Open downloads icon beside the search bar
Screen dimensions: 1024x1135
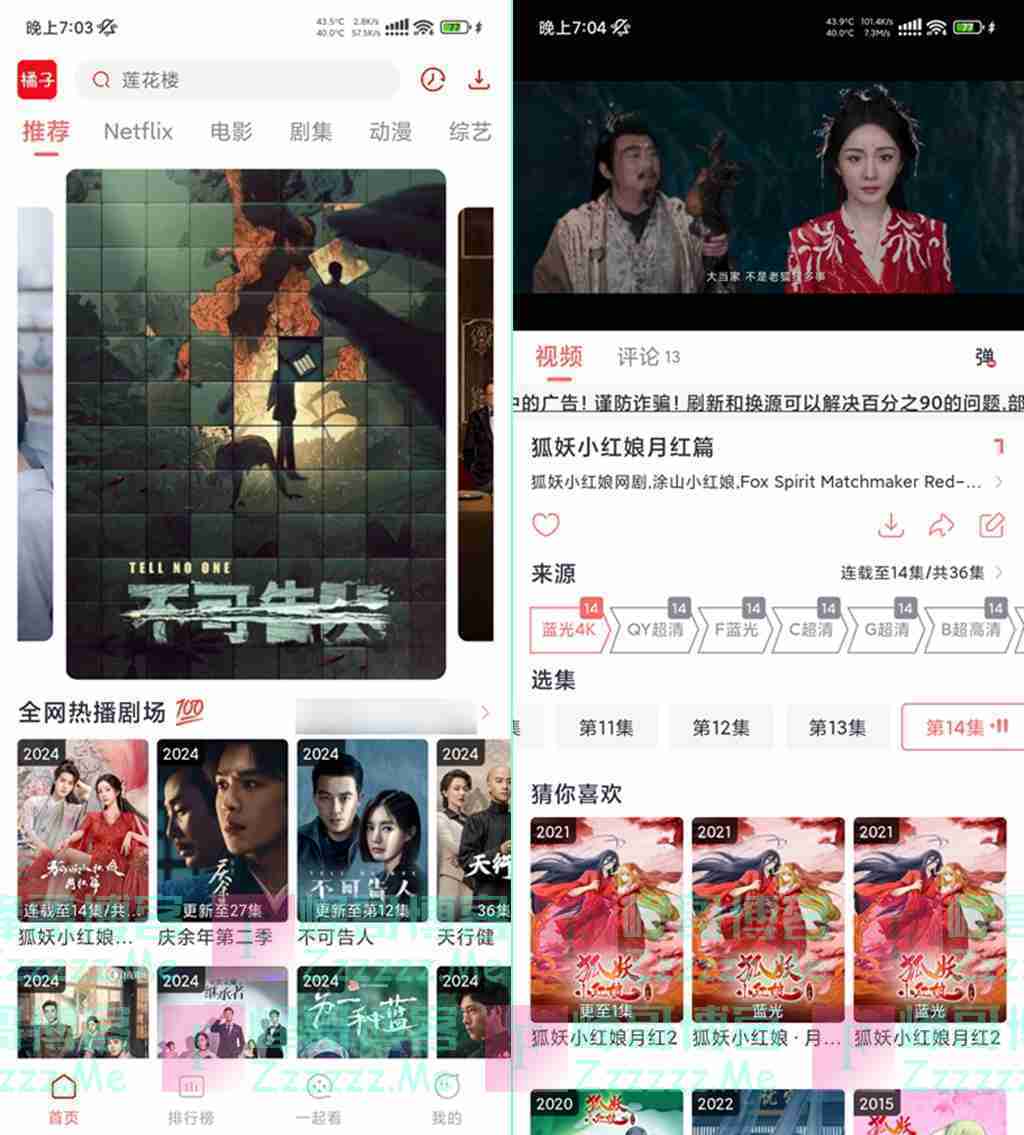pyautogui.click(x=479, y=80)
